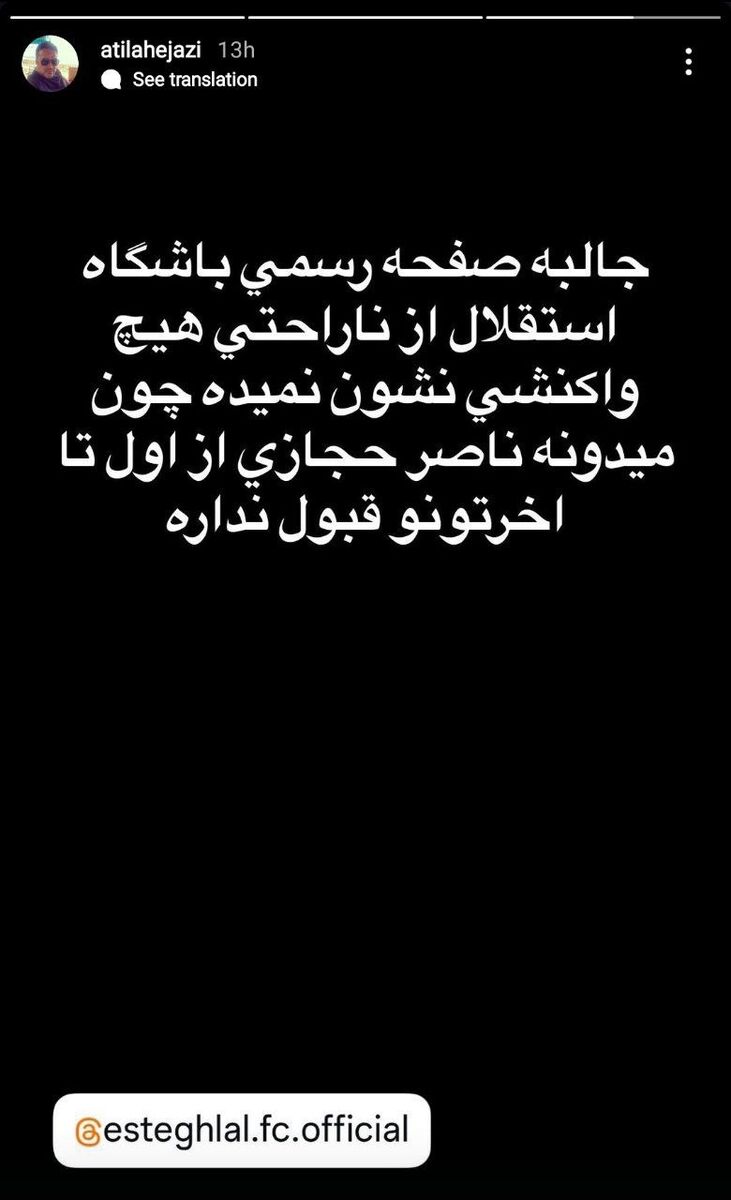Click the three-dot more options icon
The height and width of the screenshot is (1200, 731).
[x=687, y=63]
